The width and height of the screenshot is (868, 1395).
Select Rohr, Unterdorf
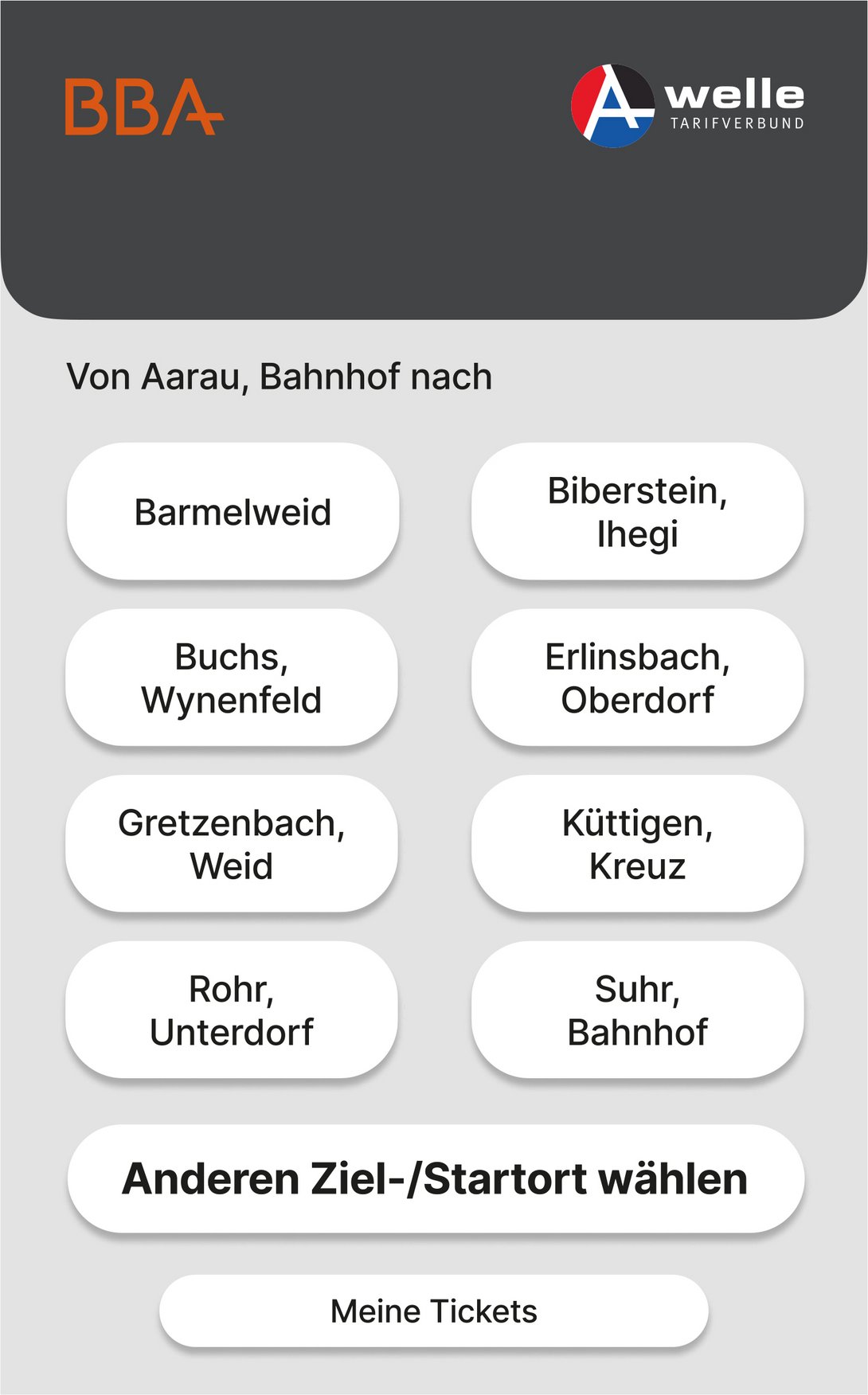coord(232,1010)
